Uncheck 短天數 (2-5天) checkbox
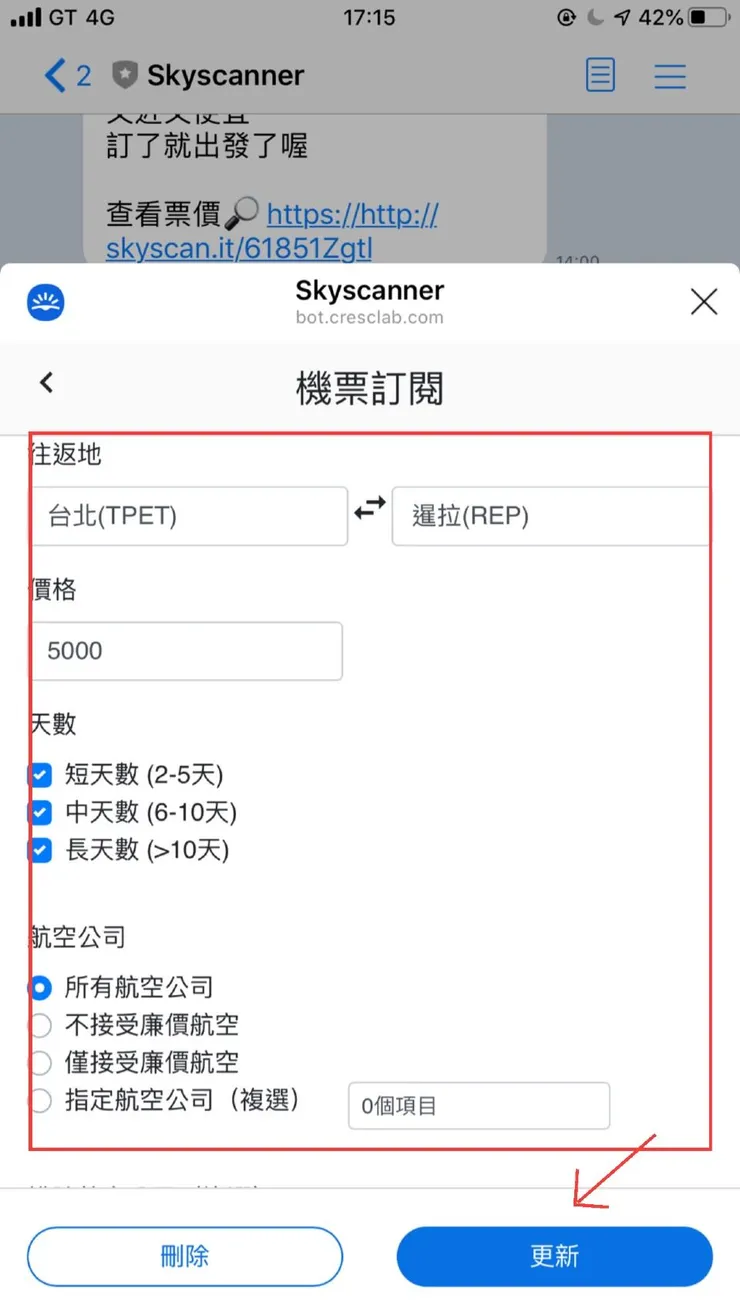 point(40,775)
